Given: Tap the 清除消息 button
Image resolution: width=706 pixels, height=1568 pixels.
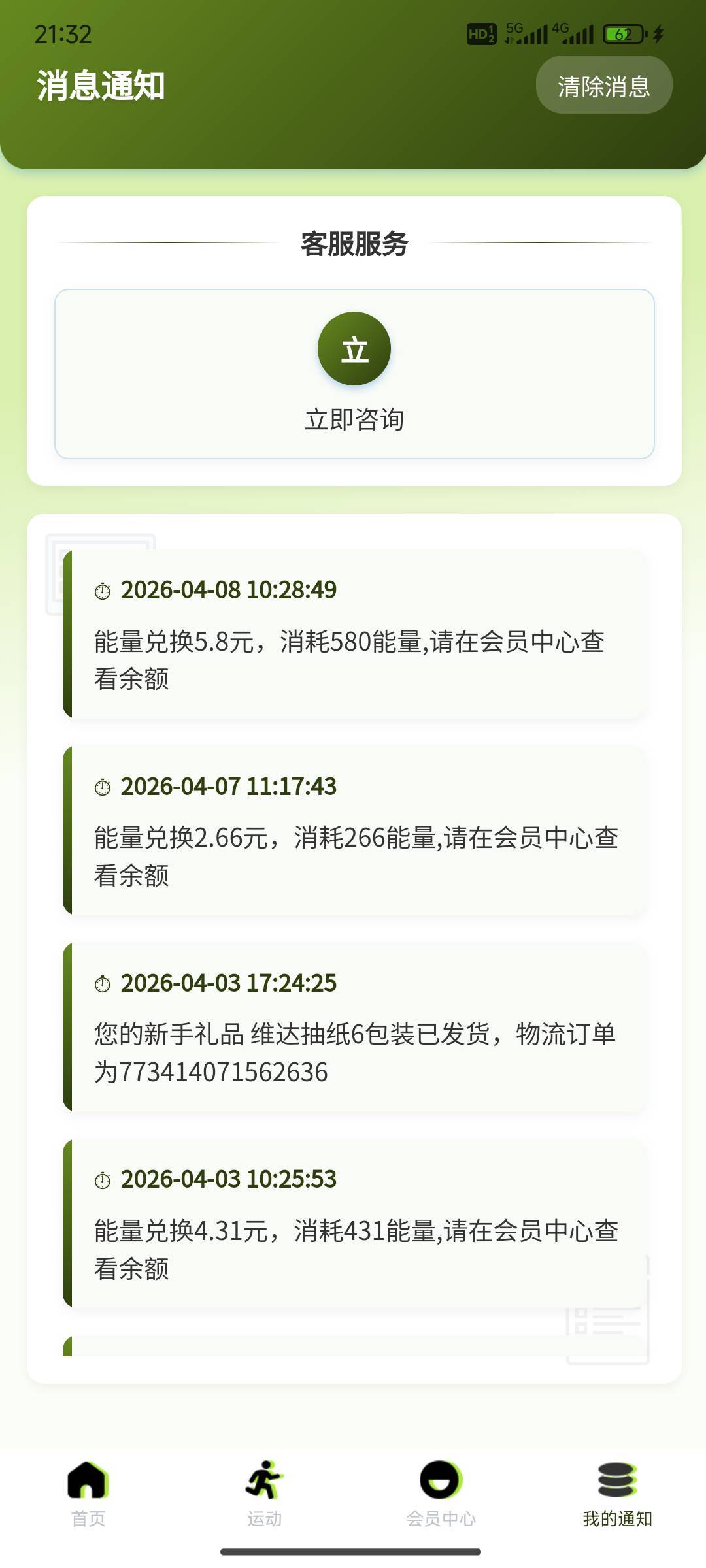Looking at the screenshot, I should click(604, 85).
